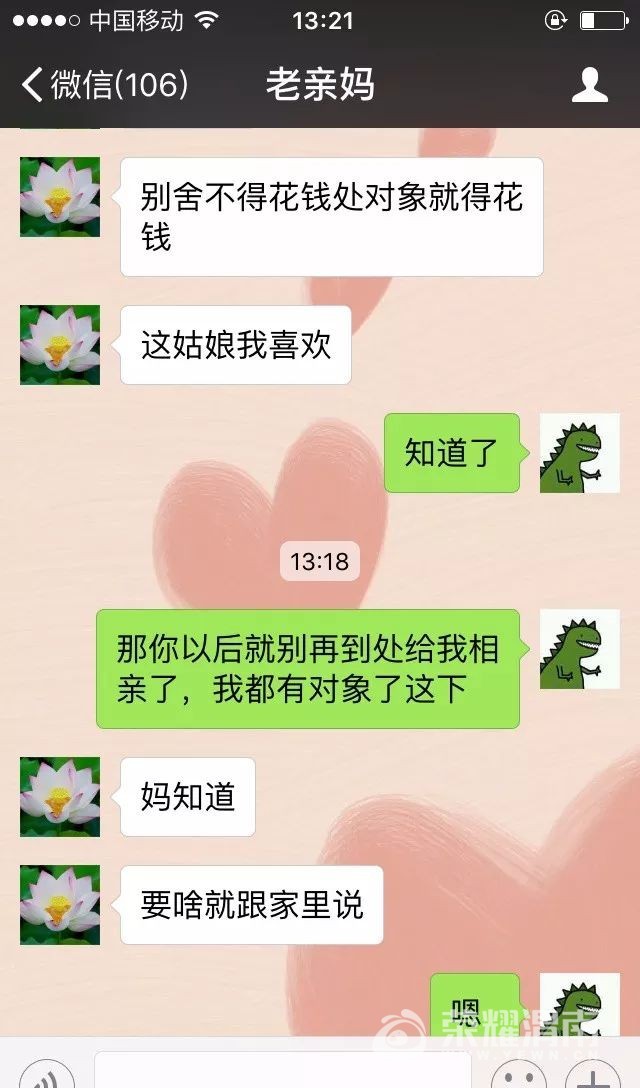Go back to the 微信 chat list
Screen dimensions: 640x1088
[100, 85]
